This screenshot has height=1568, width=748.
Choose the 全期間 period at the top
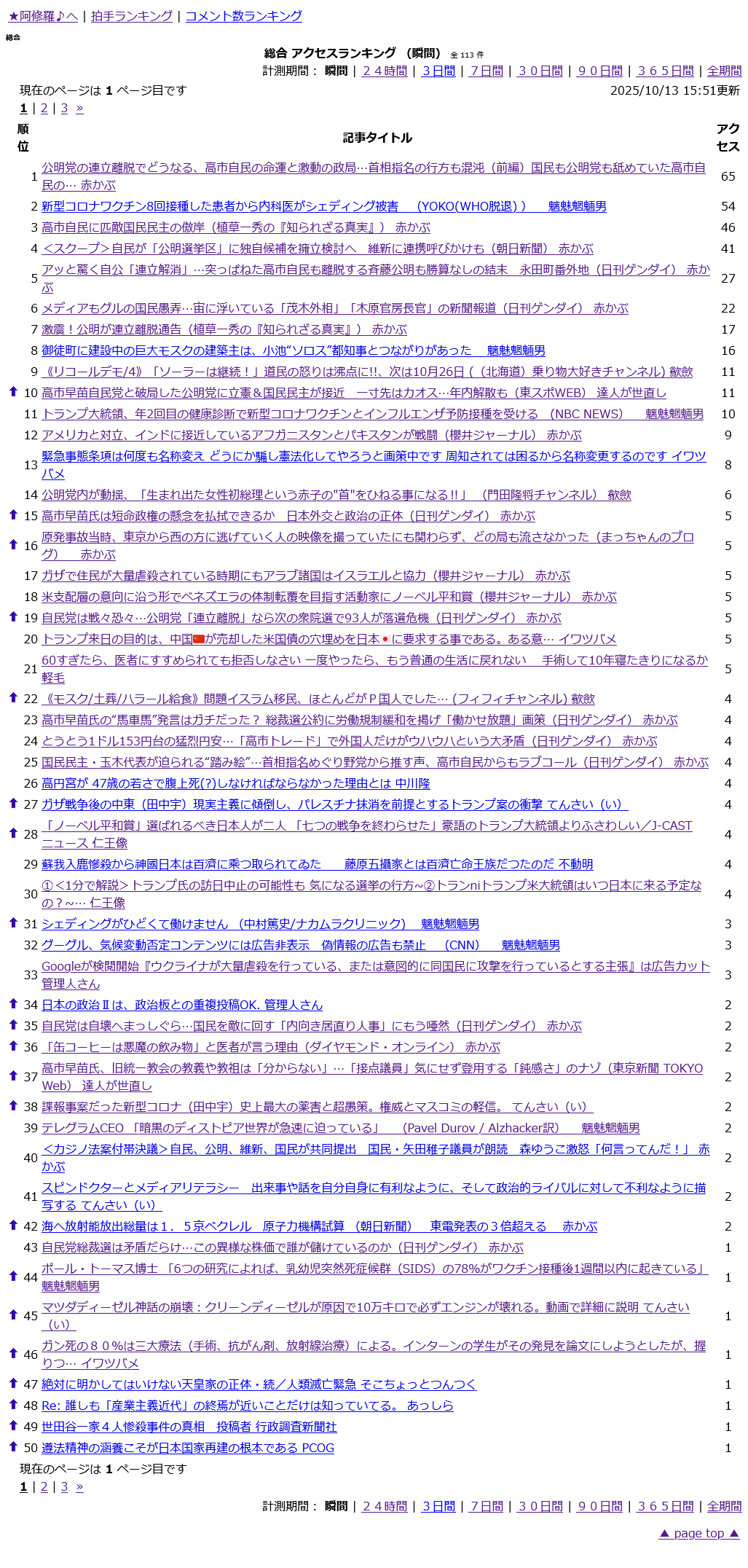724,71
